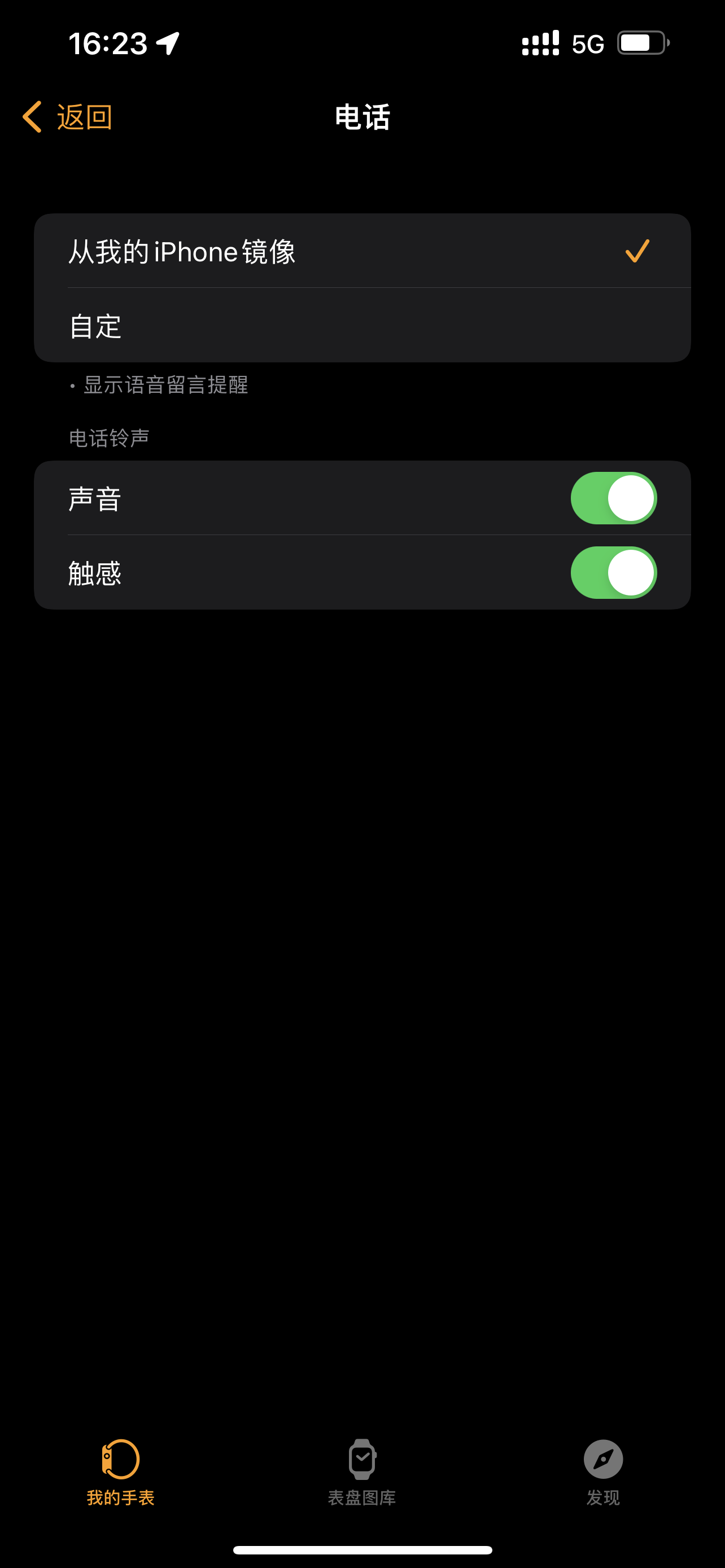Disable the 触感 switch
This screenshot has width=725, height=1568.
point(613,573)
